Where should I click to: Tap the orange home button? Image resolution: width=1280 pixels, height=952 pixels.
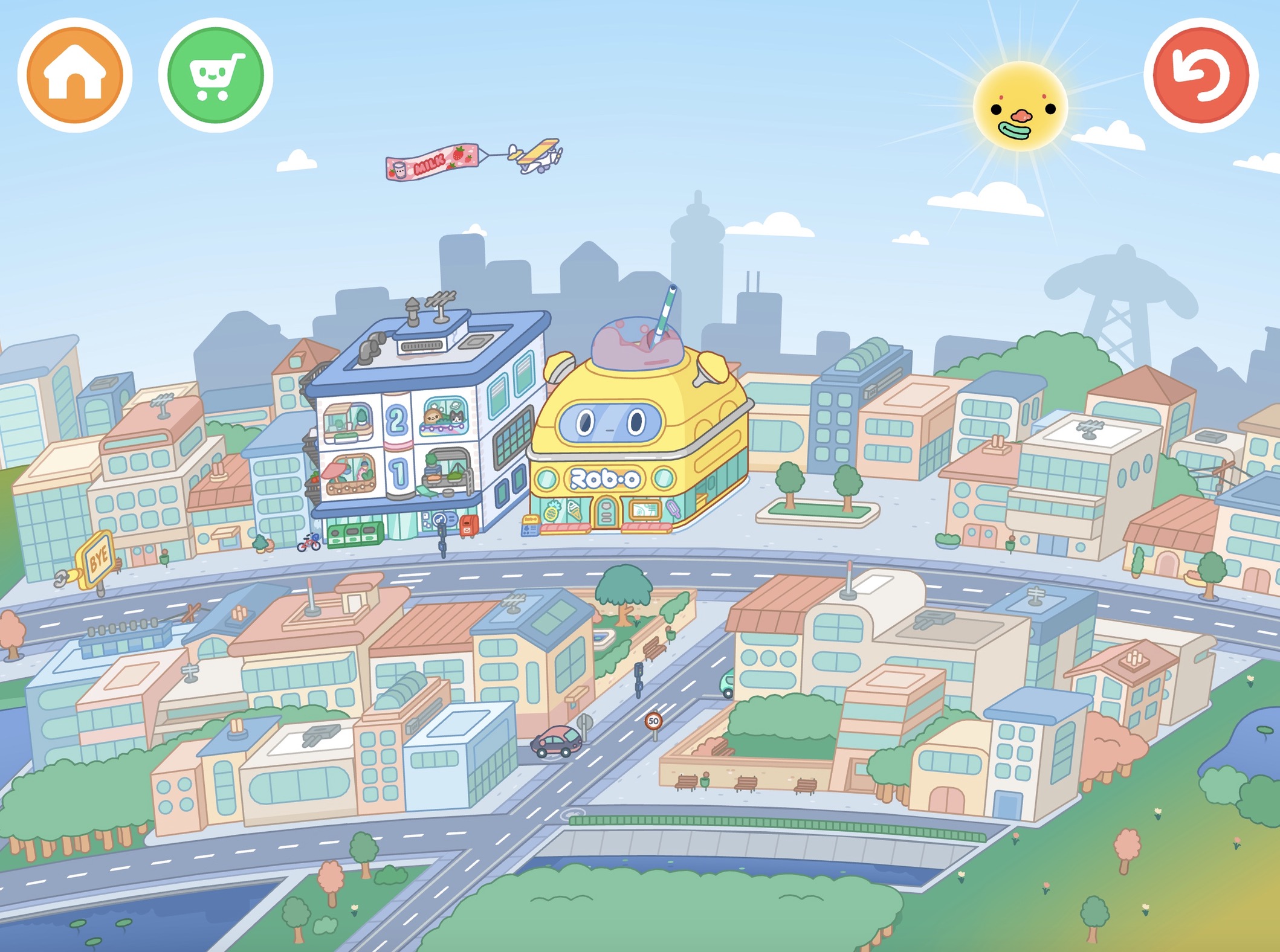point(75,76)
